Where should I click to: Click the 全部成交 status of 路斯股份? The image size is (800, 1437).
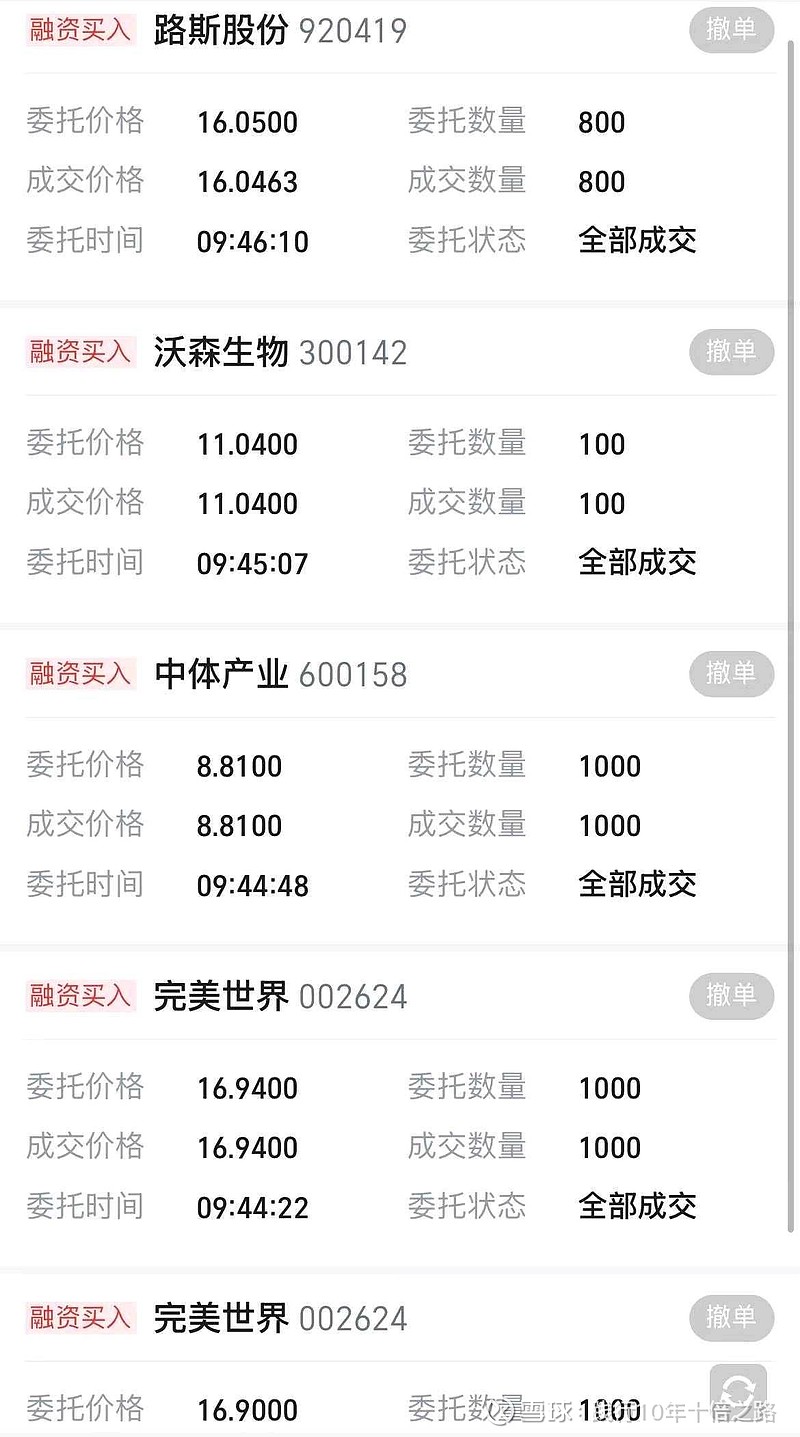(x=638, y=241)
